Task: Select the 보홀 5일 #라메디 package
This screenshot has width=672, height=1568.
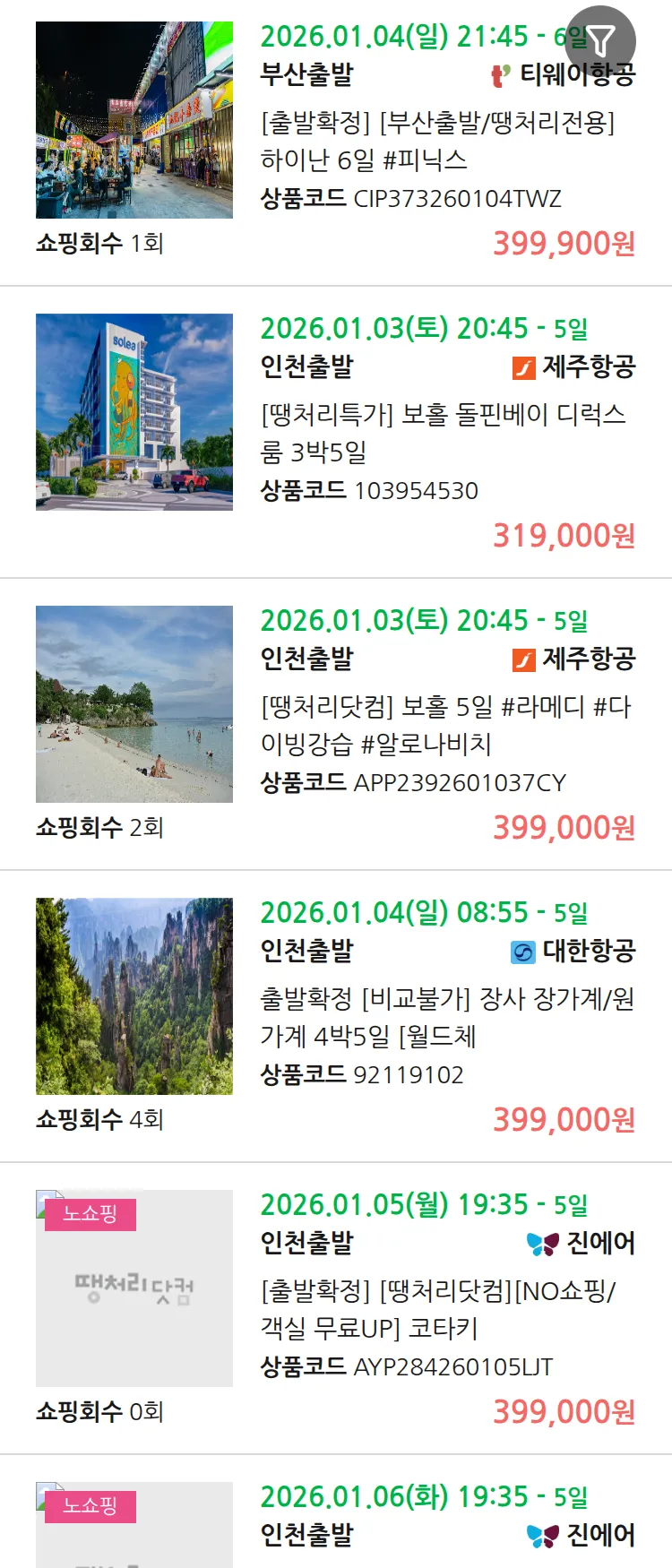Action: [445, 725]
